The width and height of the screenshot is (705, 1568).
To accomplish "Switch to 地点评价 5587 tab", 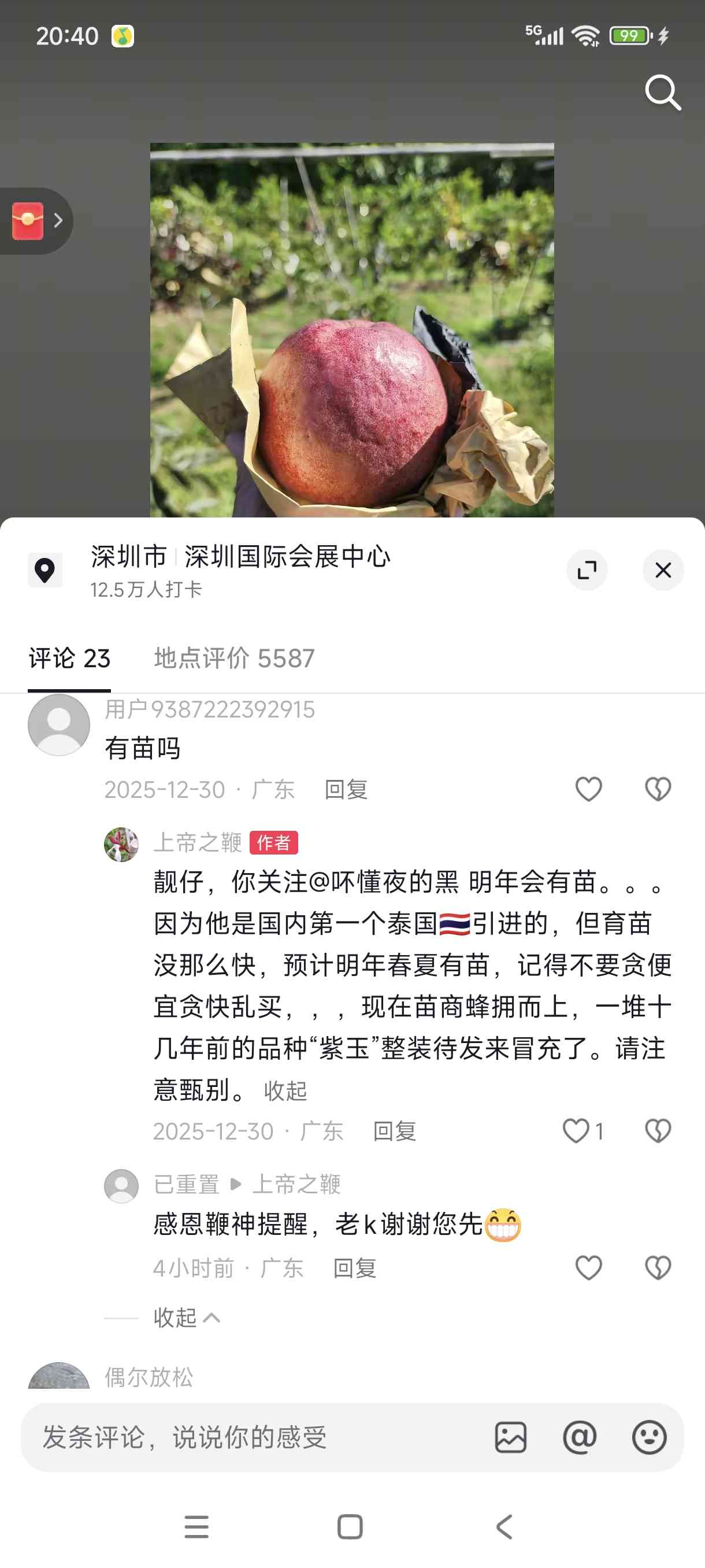I will click(234, 659).
